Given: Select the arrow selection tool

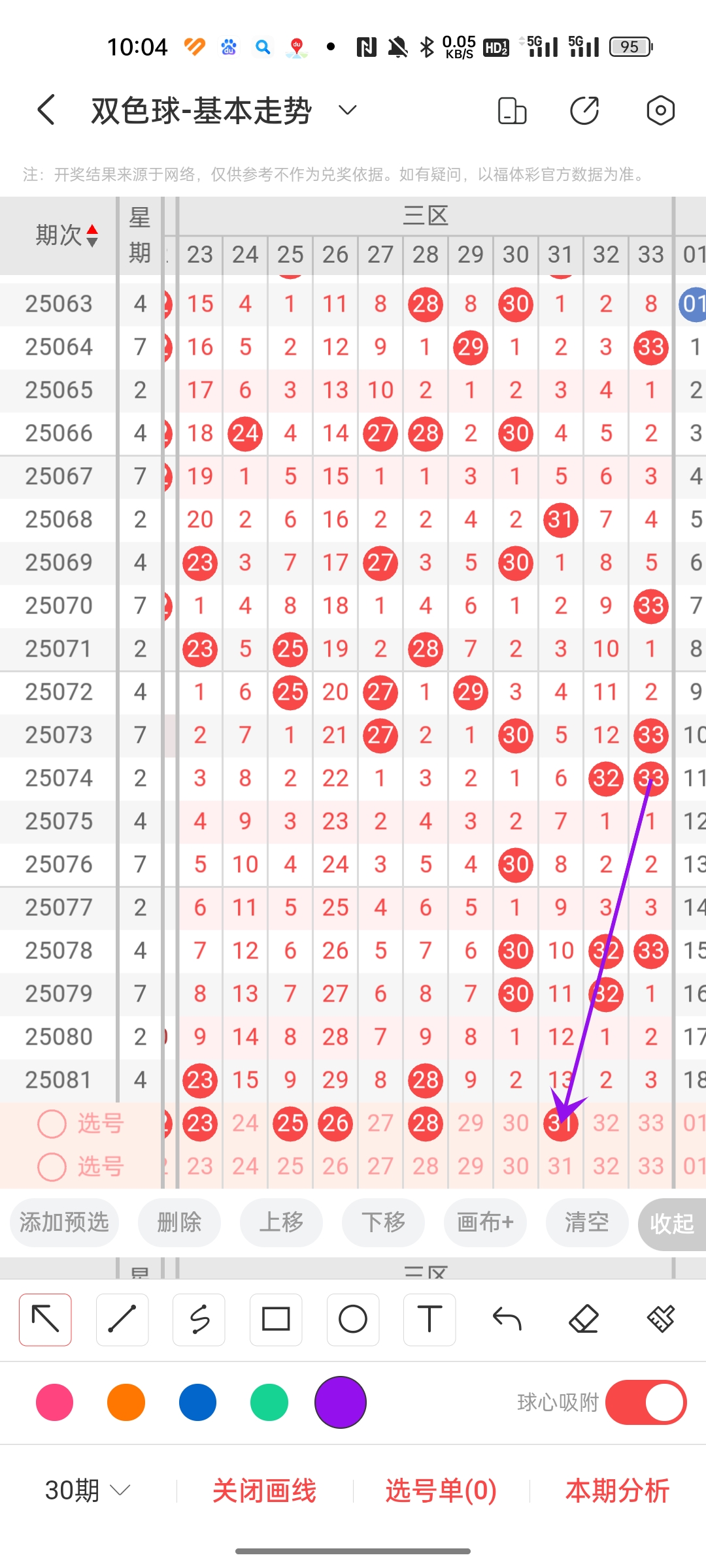Looking at the screenshot, I should [x=44, y=1319].
